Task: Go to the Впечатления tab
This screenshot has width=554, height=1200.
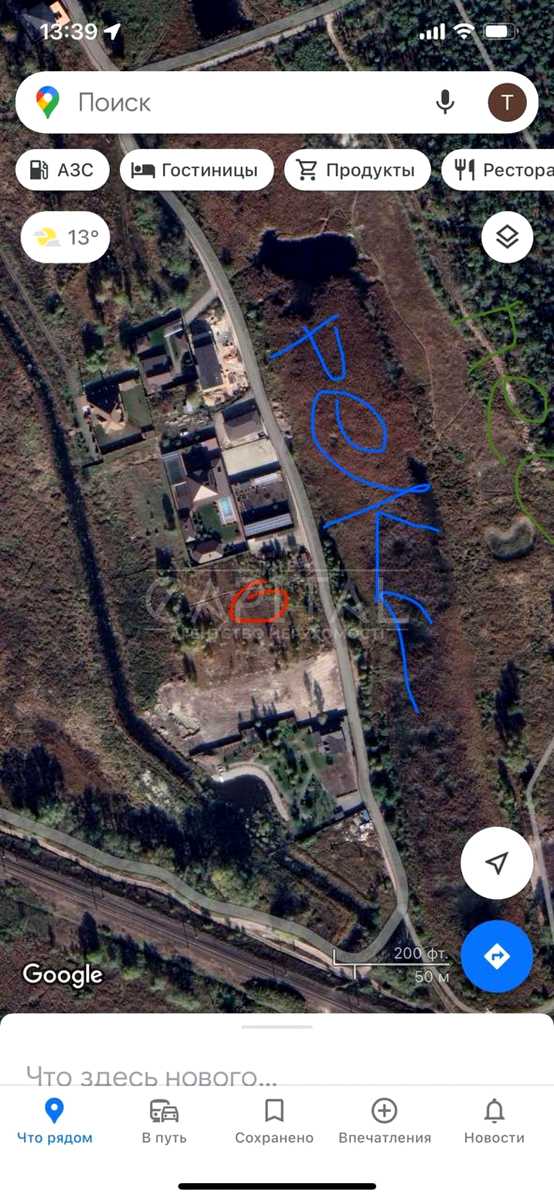Action: tap(385, 1121)
